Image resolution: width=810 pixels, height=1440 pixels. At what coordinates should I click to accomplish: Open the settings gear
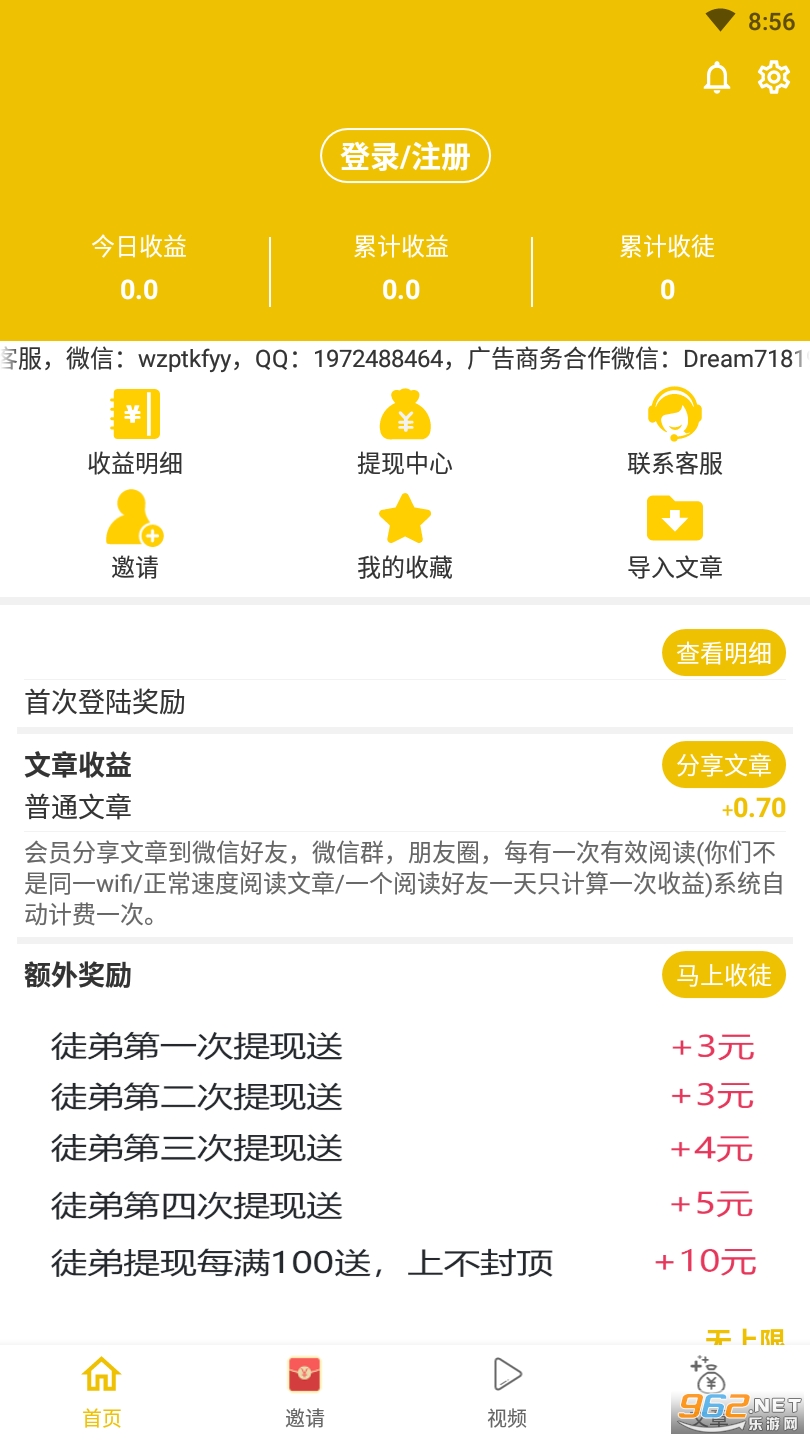[773, 77]
